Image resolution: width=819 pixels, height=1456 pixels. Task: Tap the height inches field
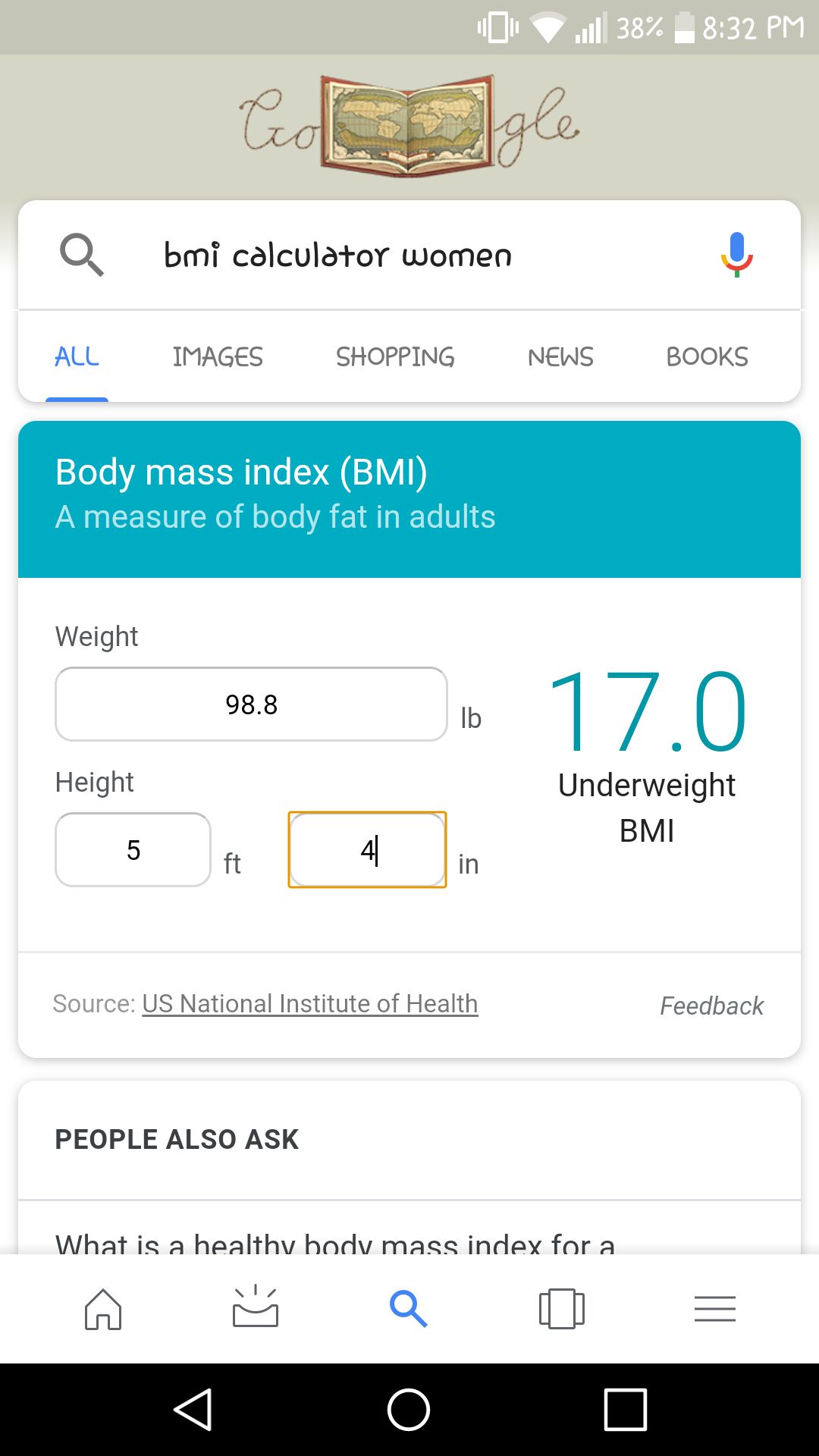pyautogui.click(x=367, y=850)
